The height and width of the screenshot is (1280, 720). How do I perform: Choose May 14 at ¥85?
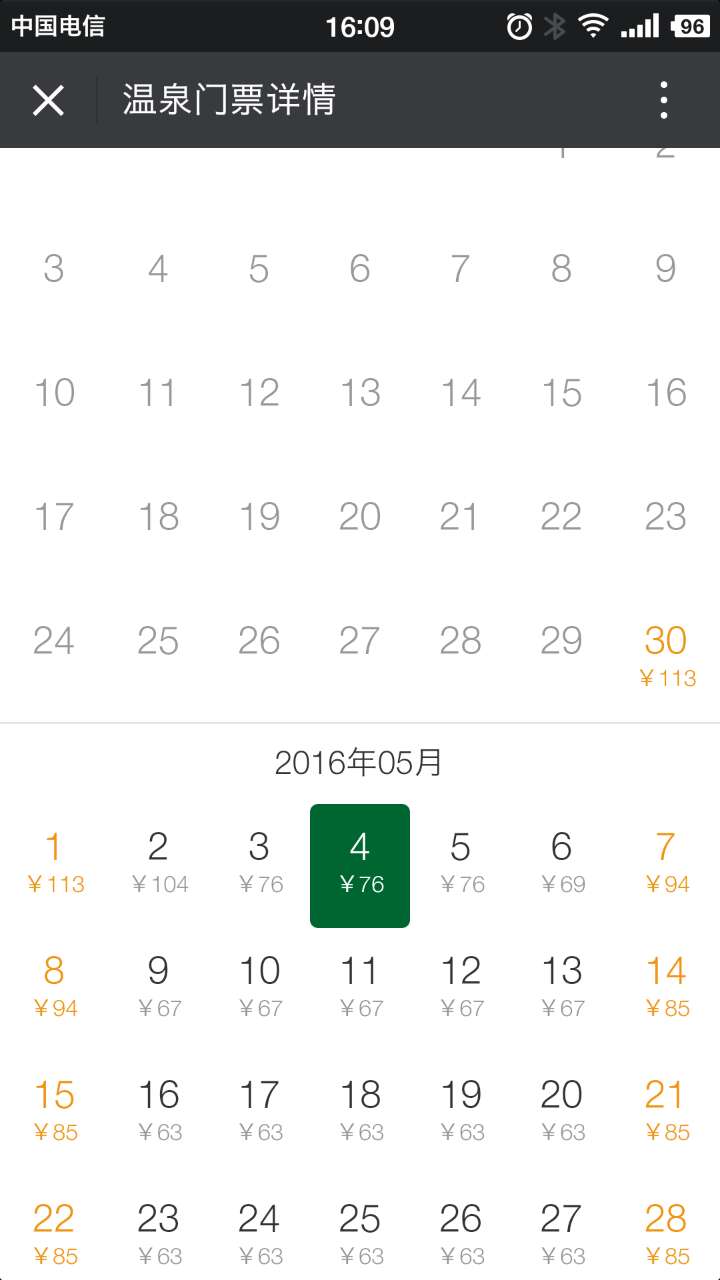click(666, 988)
